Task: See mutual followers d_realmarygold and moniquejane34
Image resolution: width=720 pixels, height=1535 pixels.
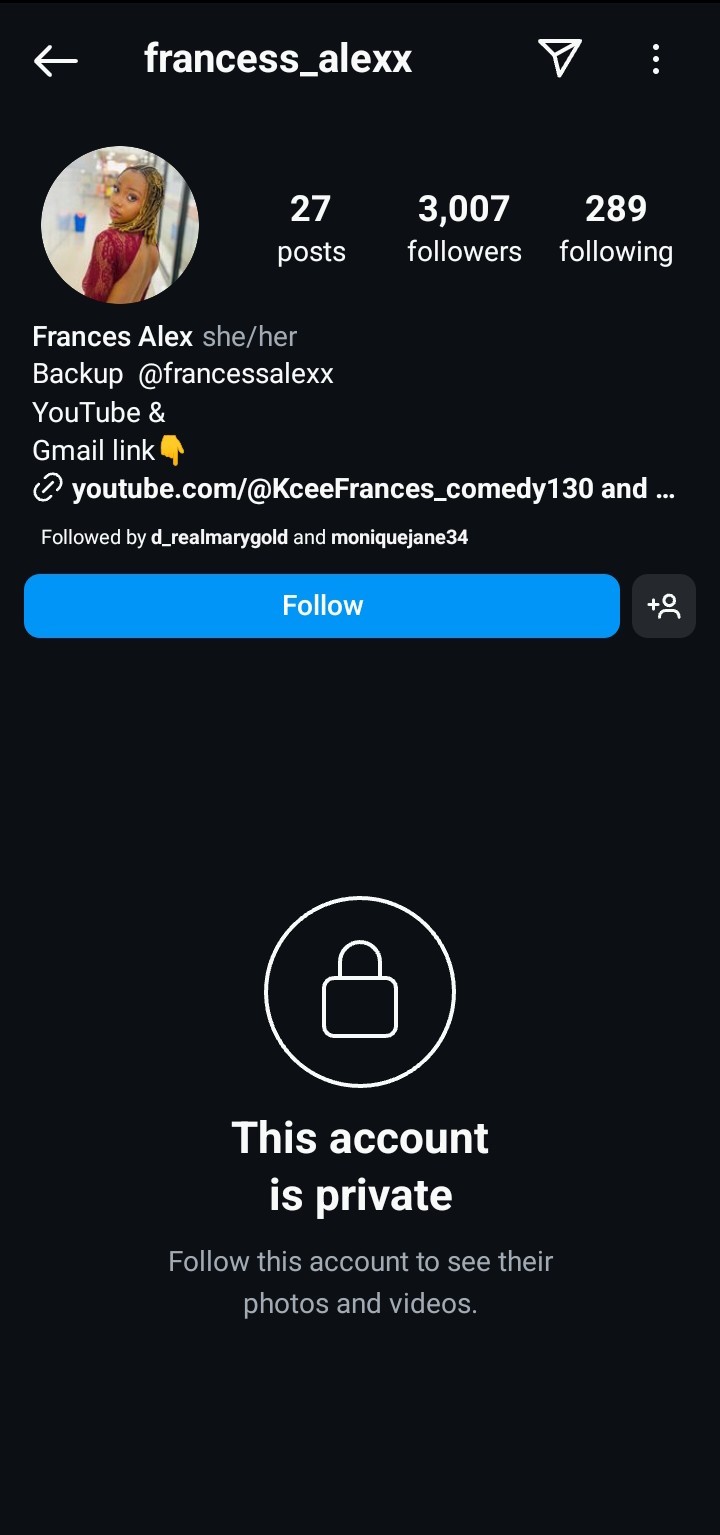Action: point(255,538)
